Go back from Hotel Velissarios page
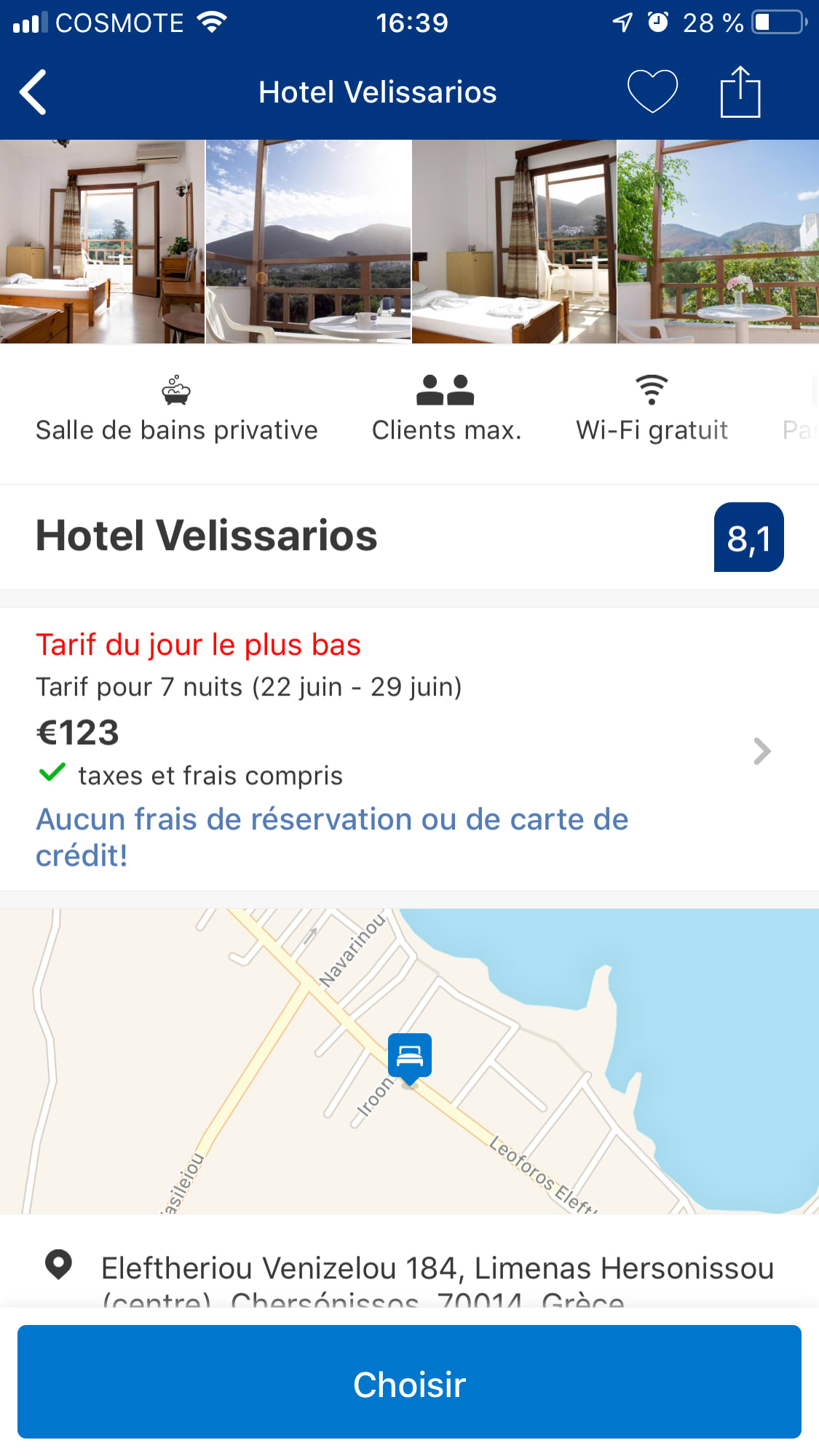Screen dimensions: 819x1456 pyautogui.click(x=33, y=92)
